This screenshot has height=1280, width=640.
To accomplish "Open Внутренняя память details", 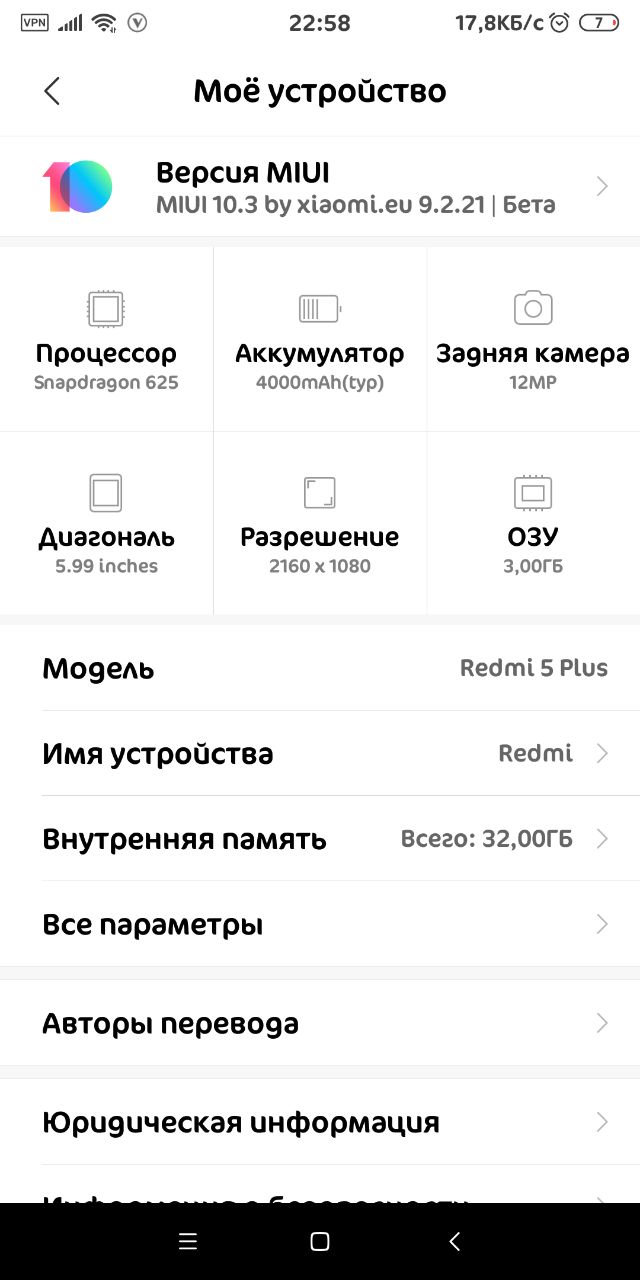I will click(x=320, y=839).
